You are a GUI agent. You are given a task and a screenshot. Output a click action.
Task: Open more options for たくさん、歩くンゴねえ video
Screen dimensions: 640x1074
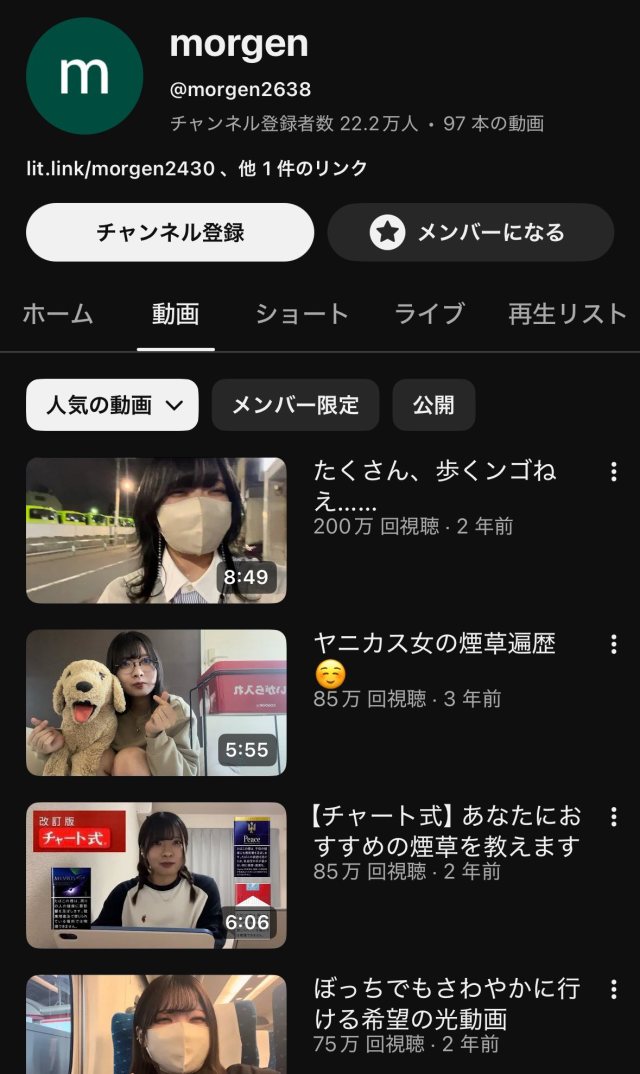click(613, 472)
